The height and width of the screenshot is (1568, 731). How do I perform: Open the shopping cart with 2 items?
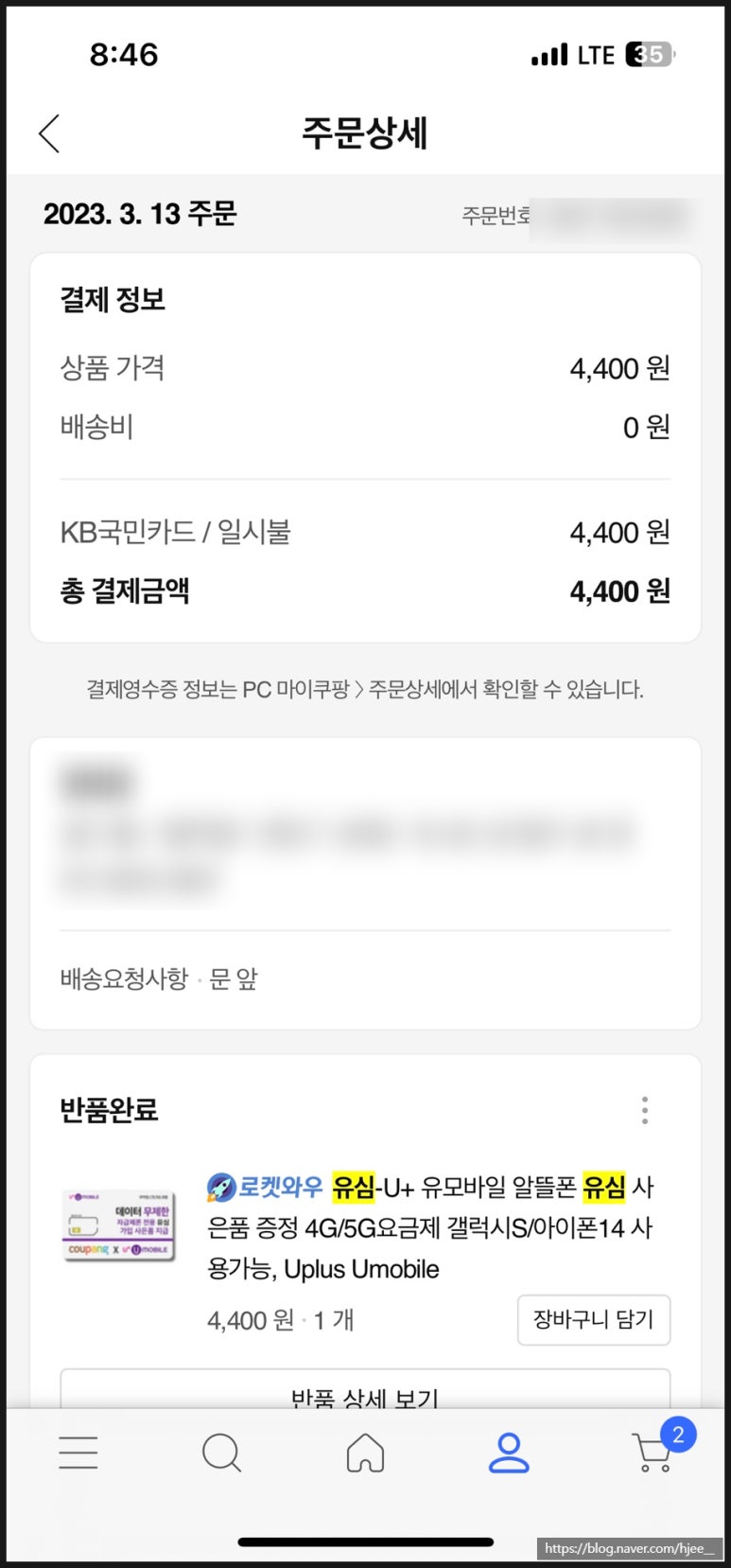(658, 1448)
